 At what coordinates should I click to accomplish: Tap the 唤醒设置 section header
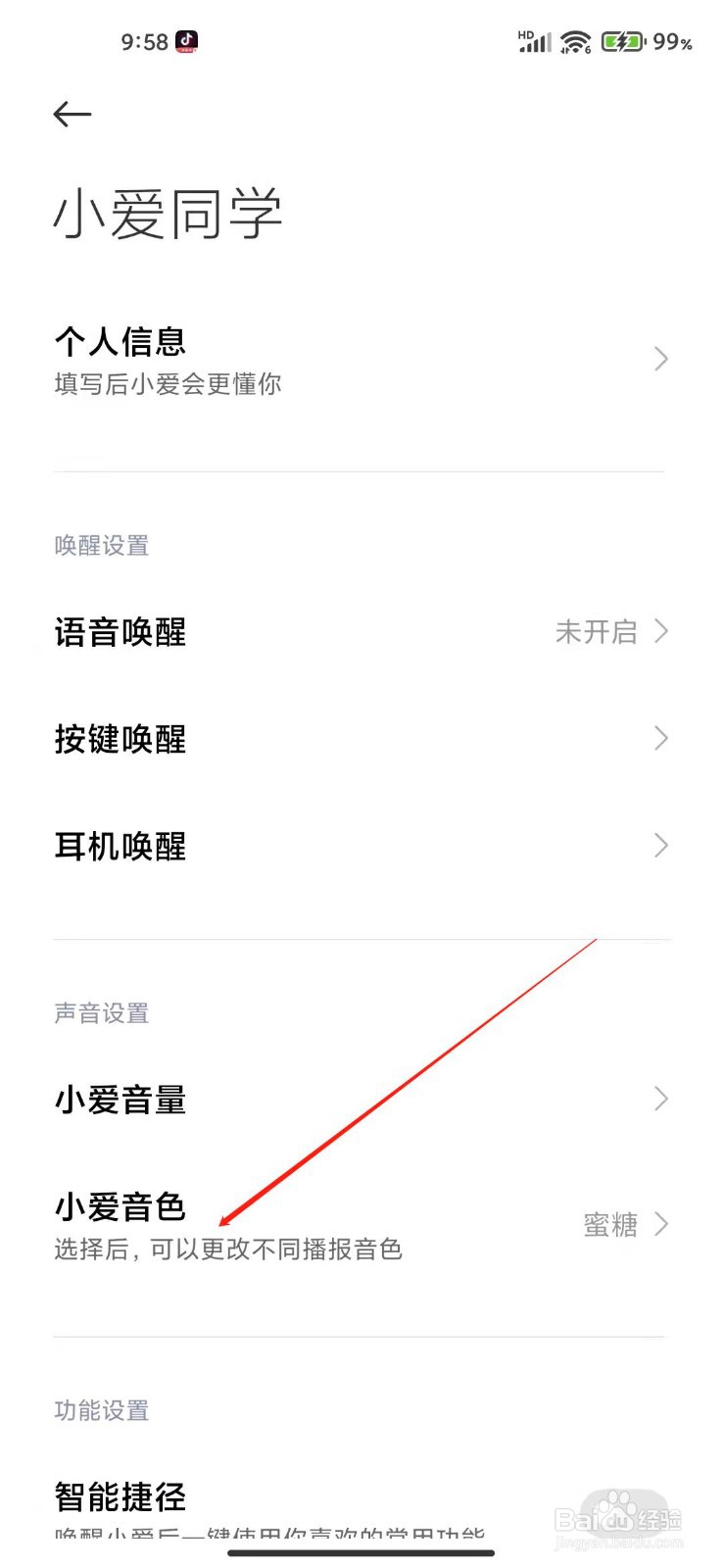[101, 546]
